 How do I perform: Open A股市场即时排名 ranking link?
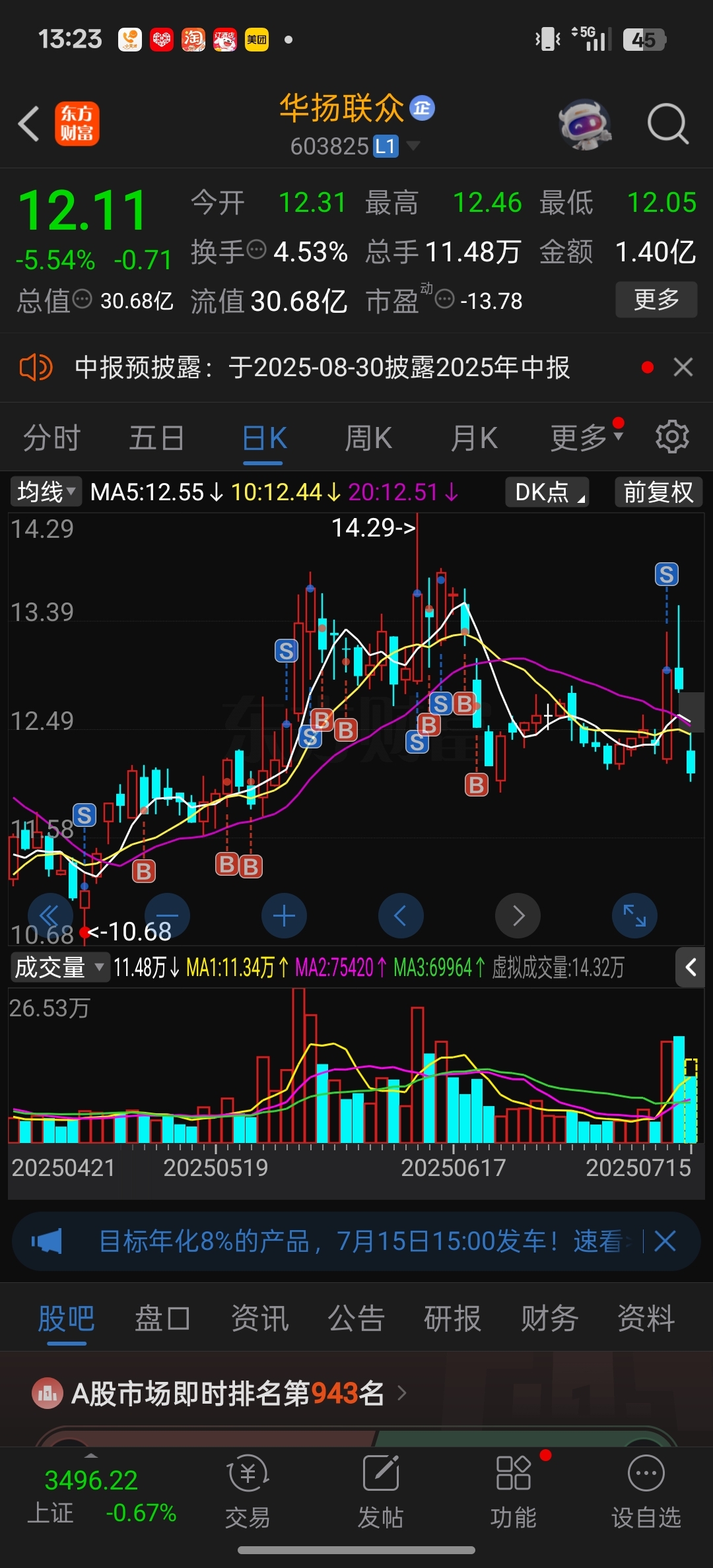[x=228, y=1393]
